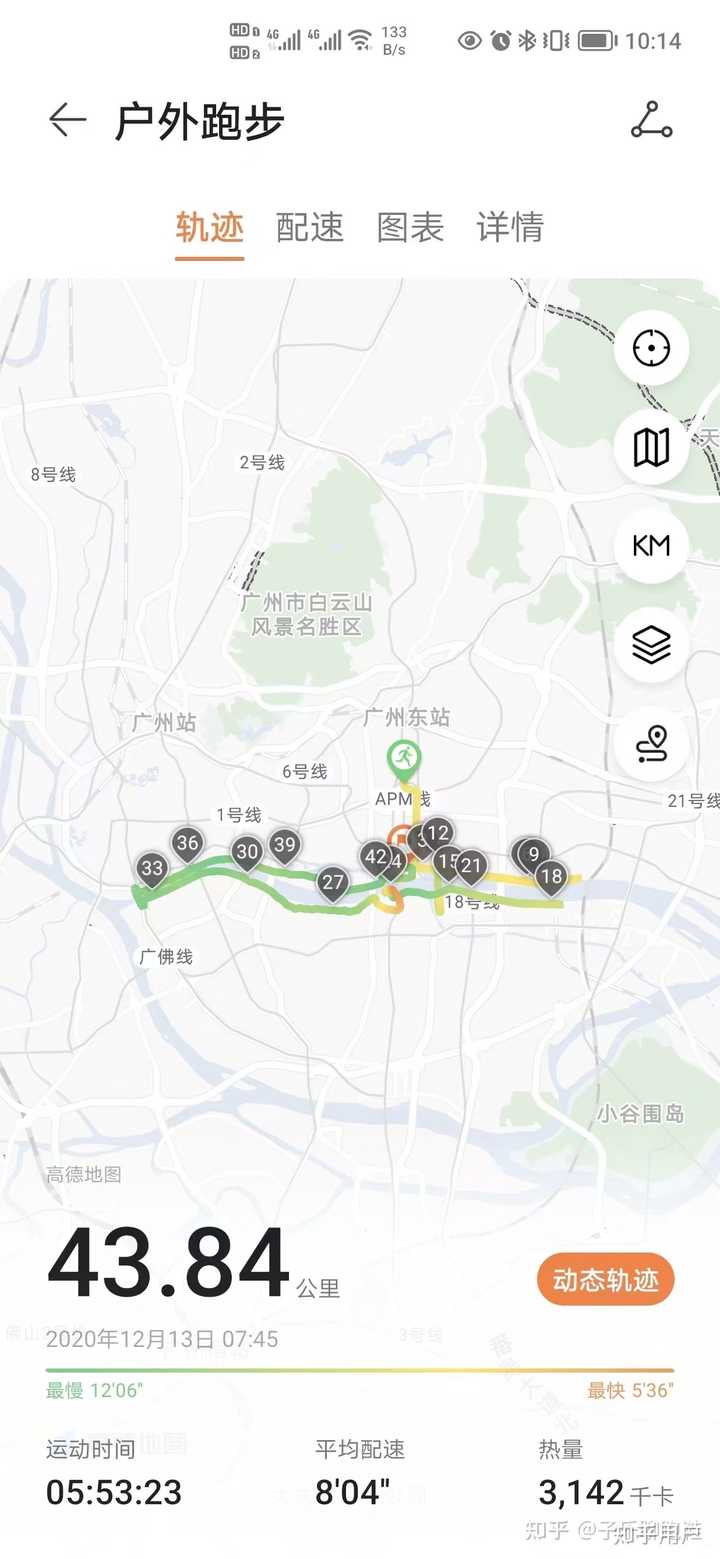View the 详情 tab
Screen dimensions: 720x1559
pos(510,227)
